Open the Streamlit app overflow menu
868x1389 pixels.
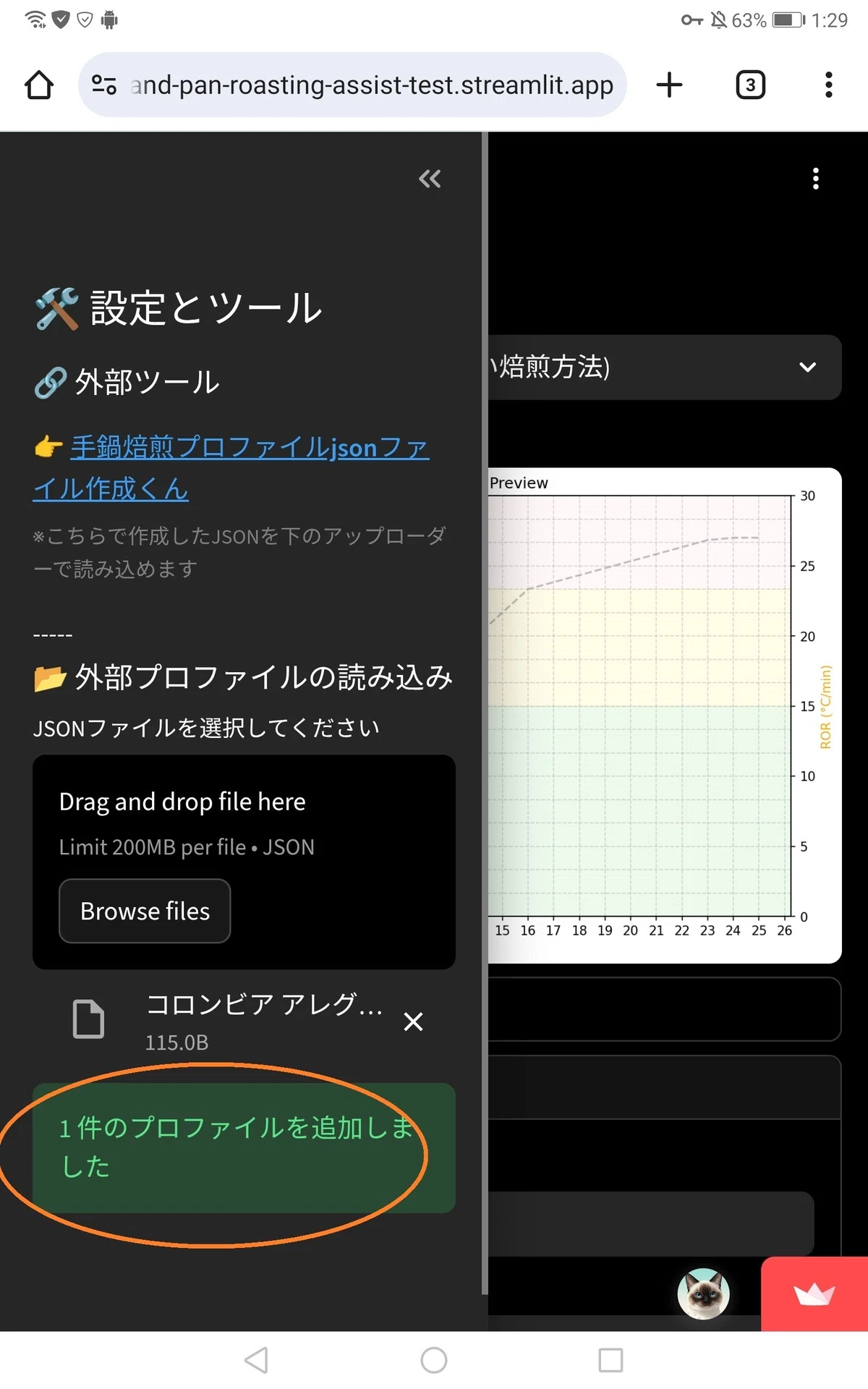point(816,179)
